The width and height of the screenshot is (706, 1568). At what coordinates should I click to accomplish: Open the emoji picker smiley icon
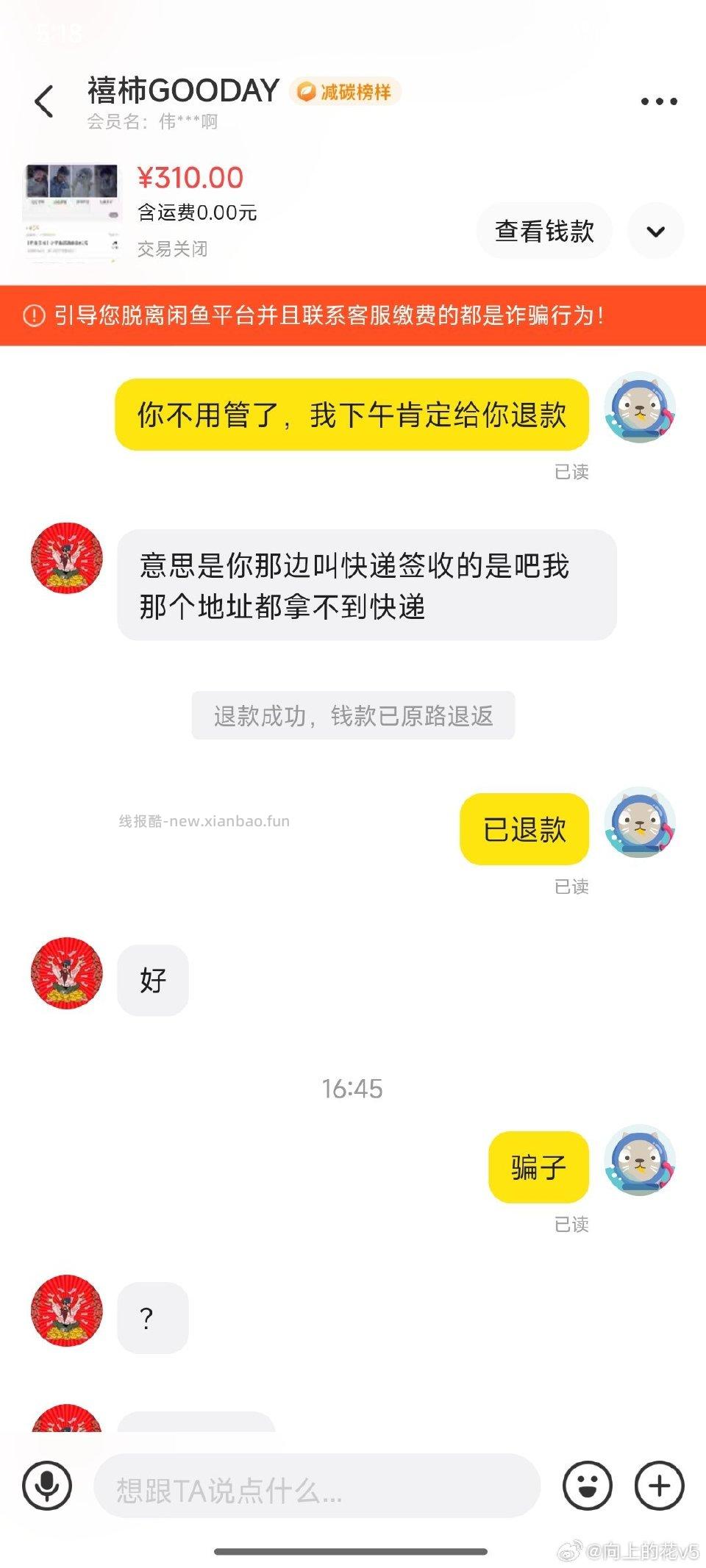pyautogui.click(x=585, y=1481)
